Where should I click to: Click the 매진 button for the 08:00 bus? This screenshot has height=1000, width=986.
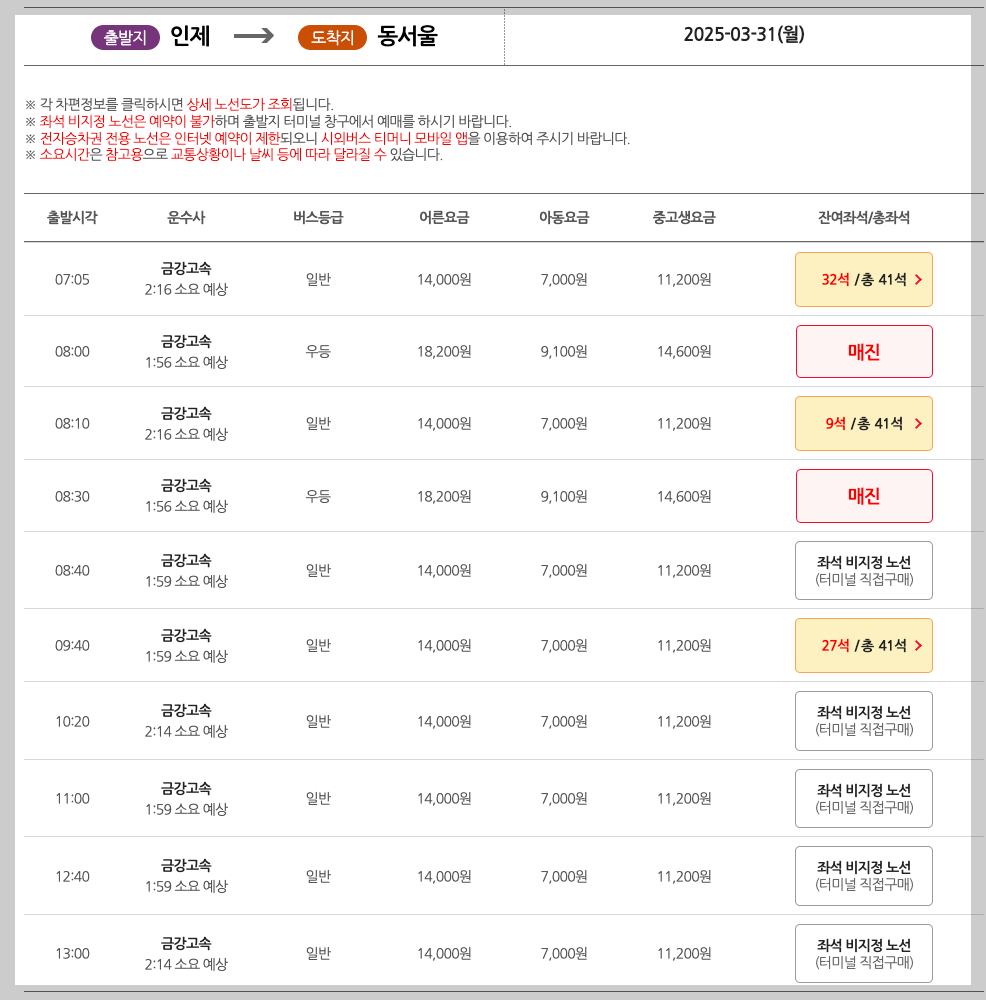click(863, 351)
